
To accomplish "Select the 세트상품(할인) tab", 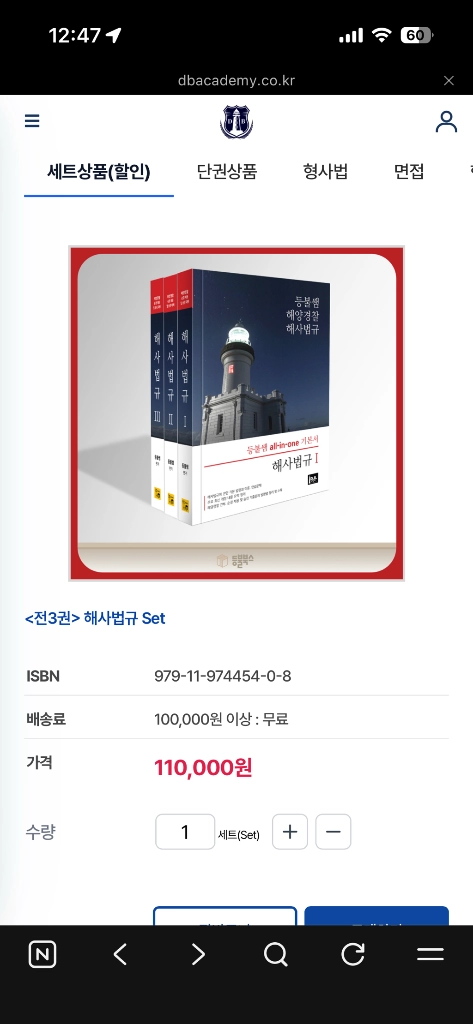I will pos(99,171).
